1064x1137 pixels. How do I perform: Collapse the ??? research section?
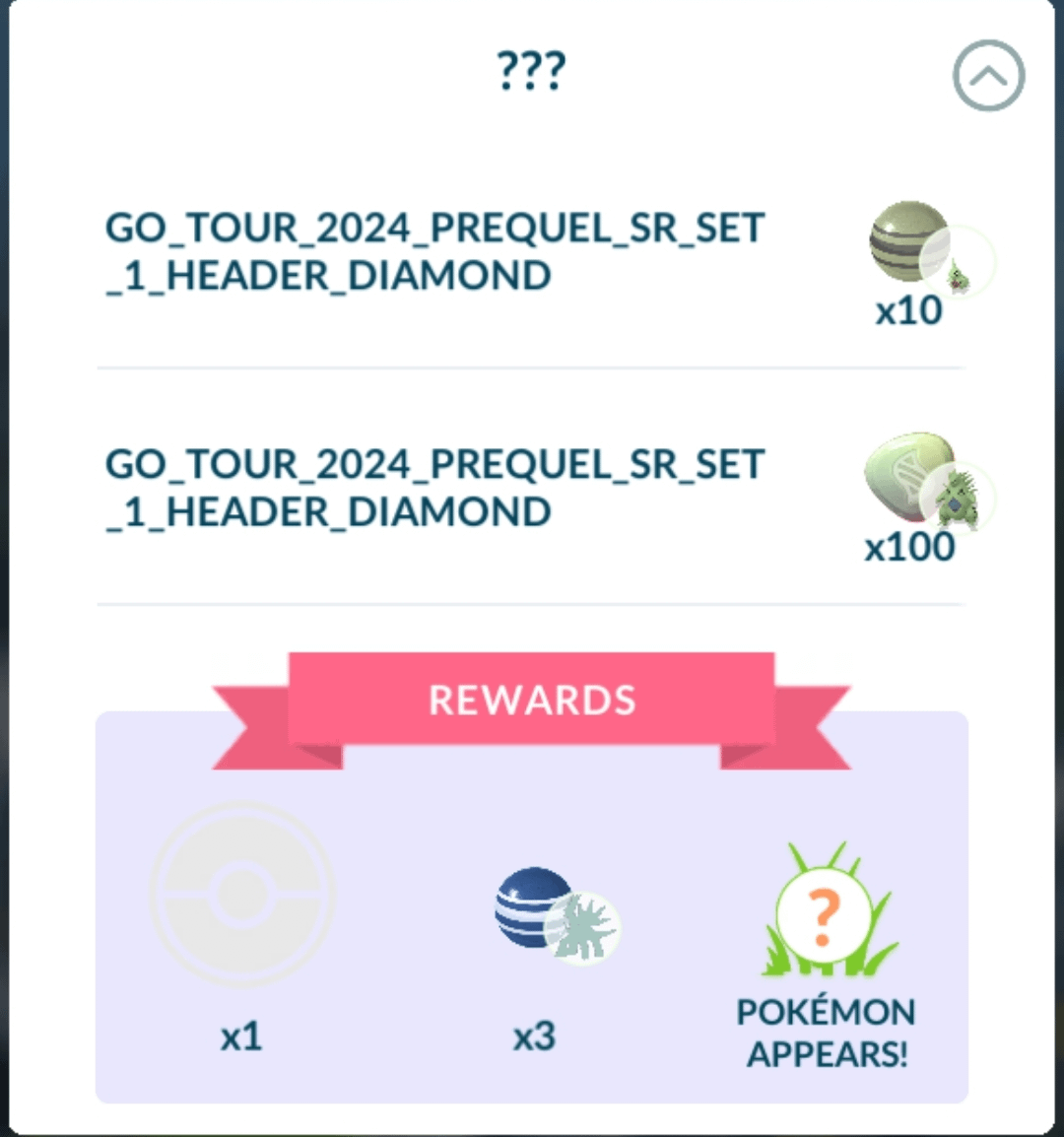[988, 76]
